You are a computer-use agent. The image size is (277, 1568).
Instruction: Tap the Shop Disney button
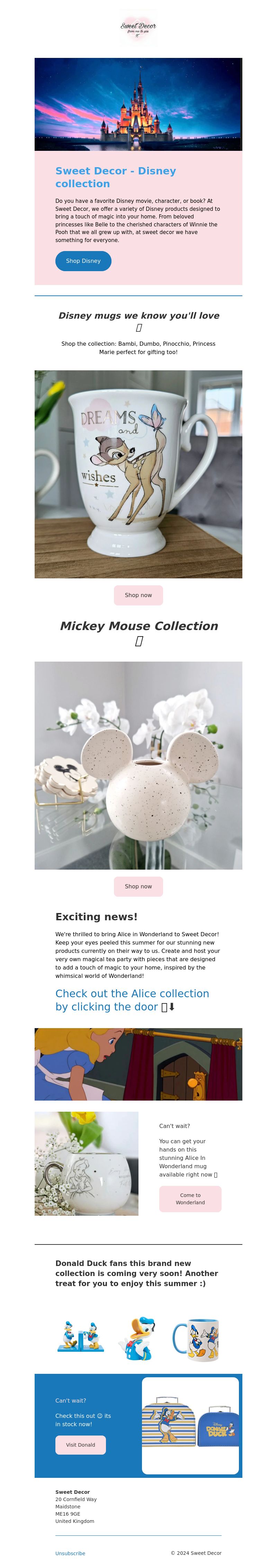pos(83,260)
